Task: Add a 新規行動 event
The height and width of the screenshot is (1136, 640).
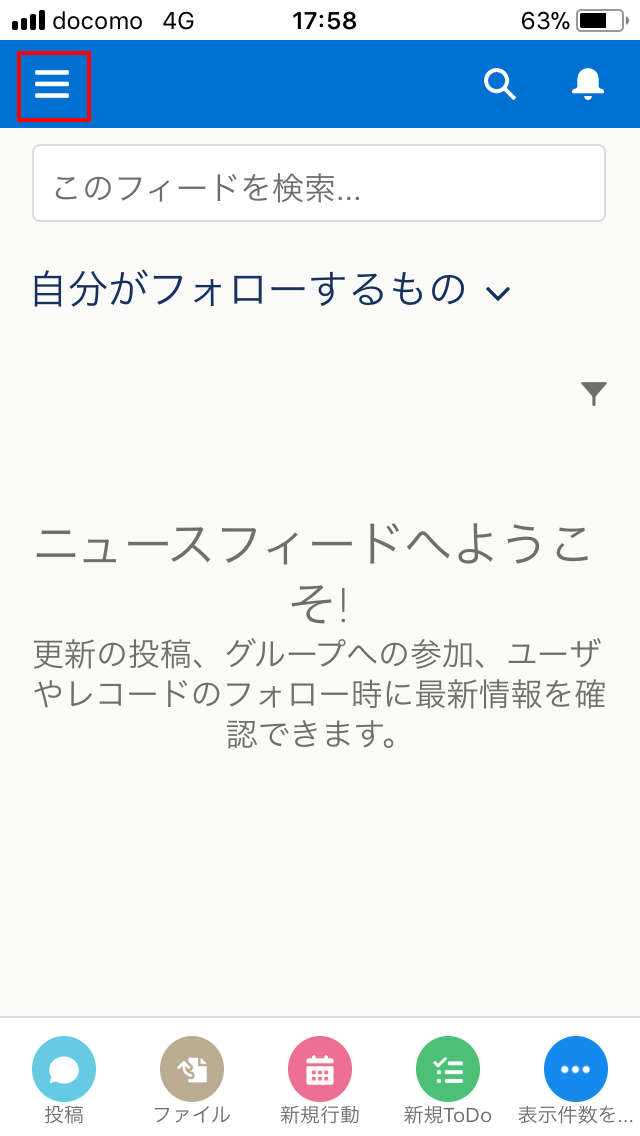Action: 320,1079
